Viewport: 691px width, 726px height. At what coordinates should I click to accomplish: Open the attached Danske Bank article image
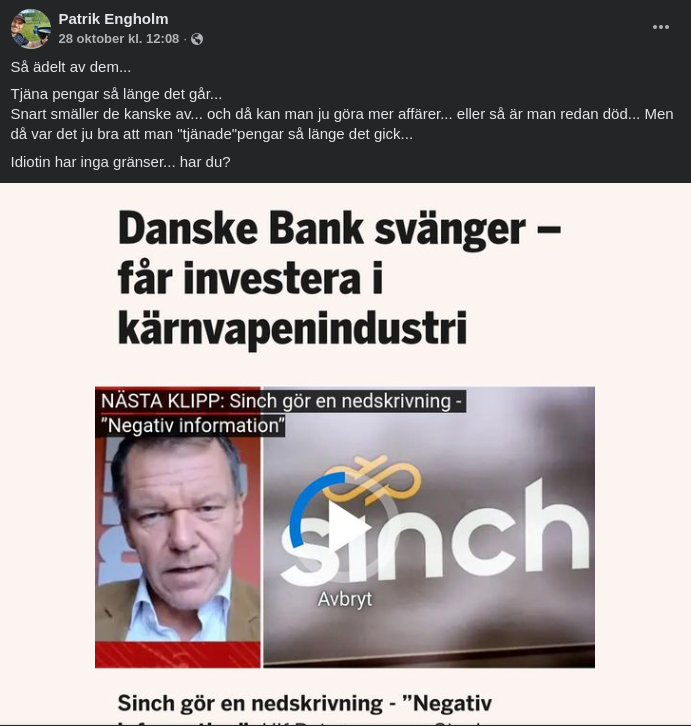click(345, 280)
